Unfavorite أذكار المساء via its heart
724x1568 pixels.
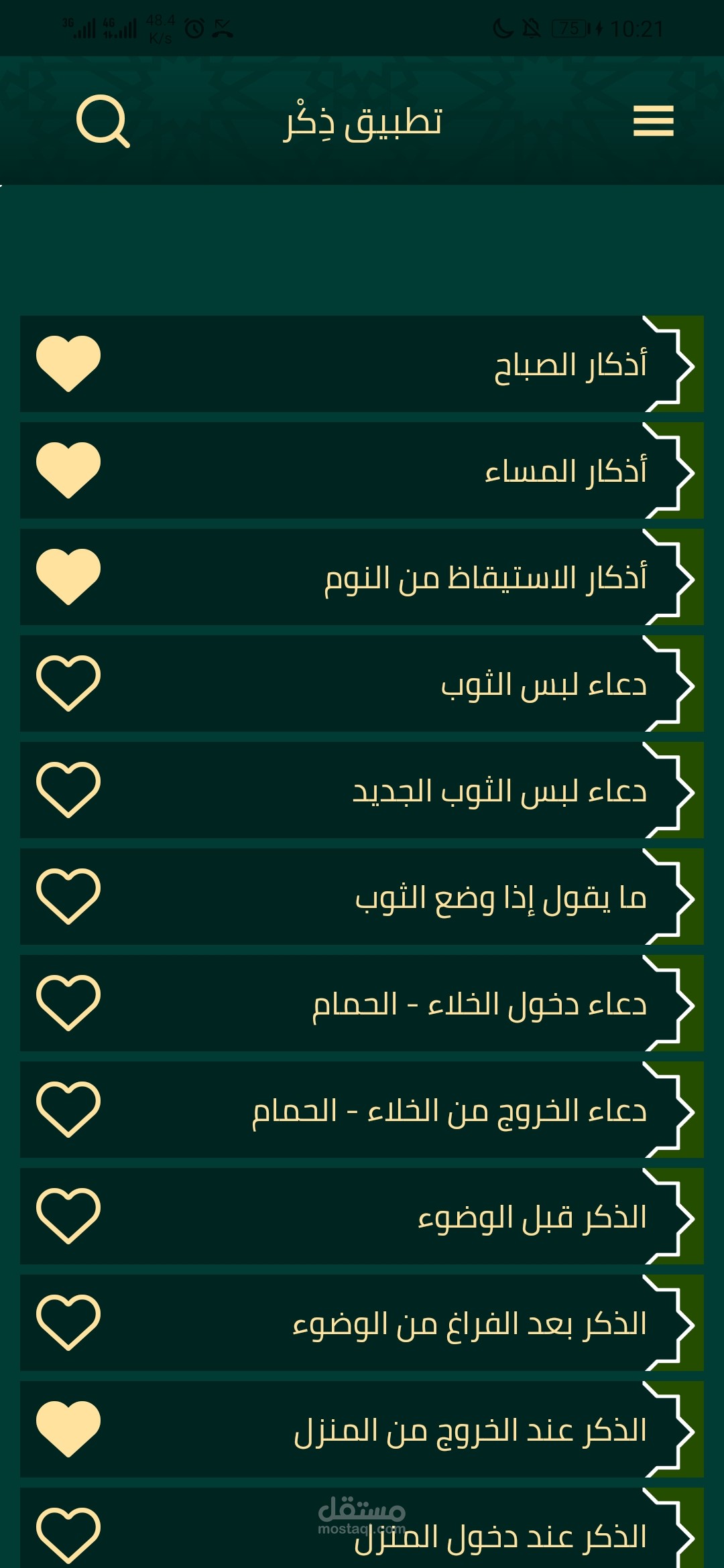click(x=68, y=470)
